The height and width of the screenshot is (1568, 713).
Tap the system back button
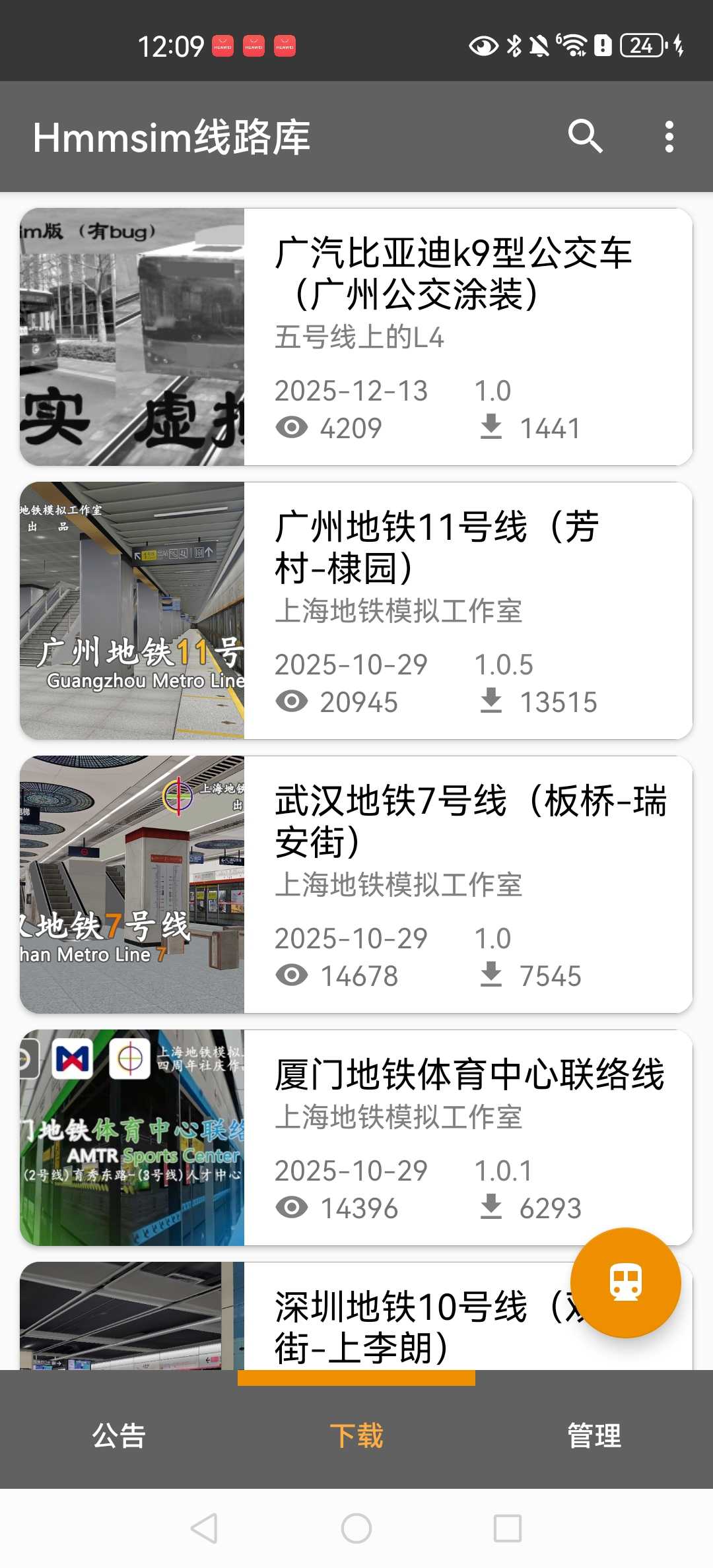pos(205,1528)
